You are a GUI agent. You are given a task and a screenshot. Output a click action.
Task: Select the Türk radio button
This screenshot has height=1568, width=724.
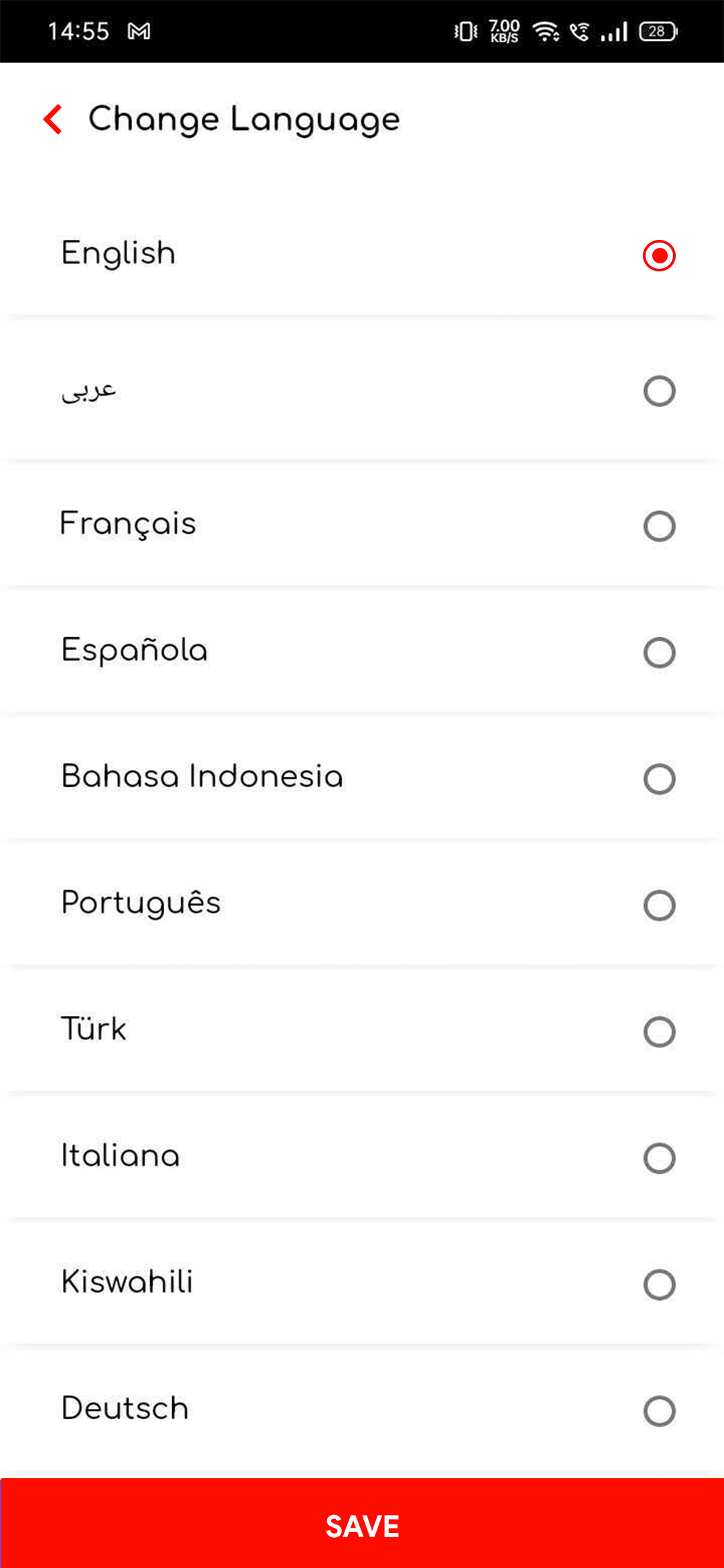659,1032
